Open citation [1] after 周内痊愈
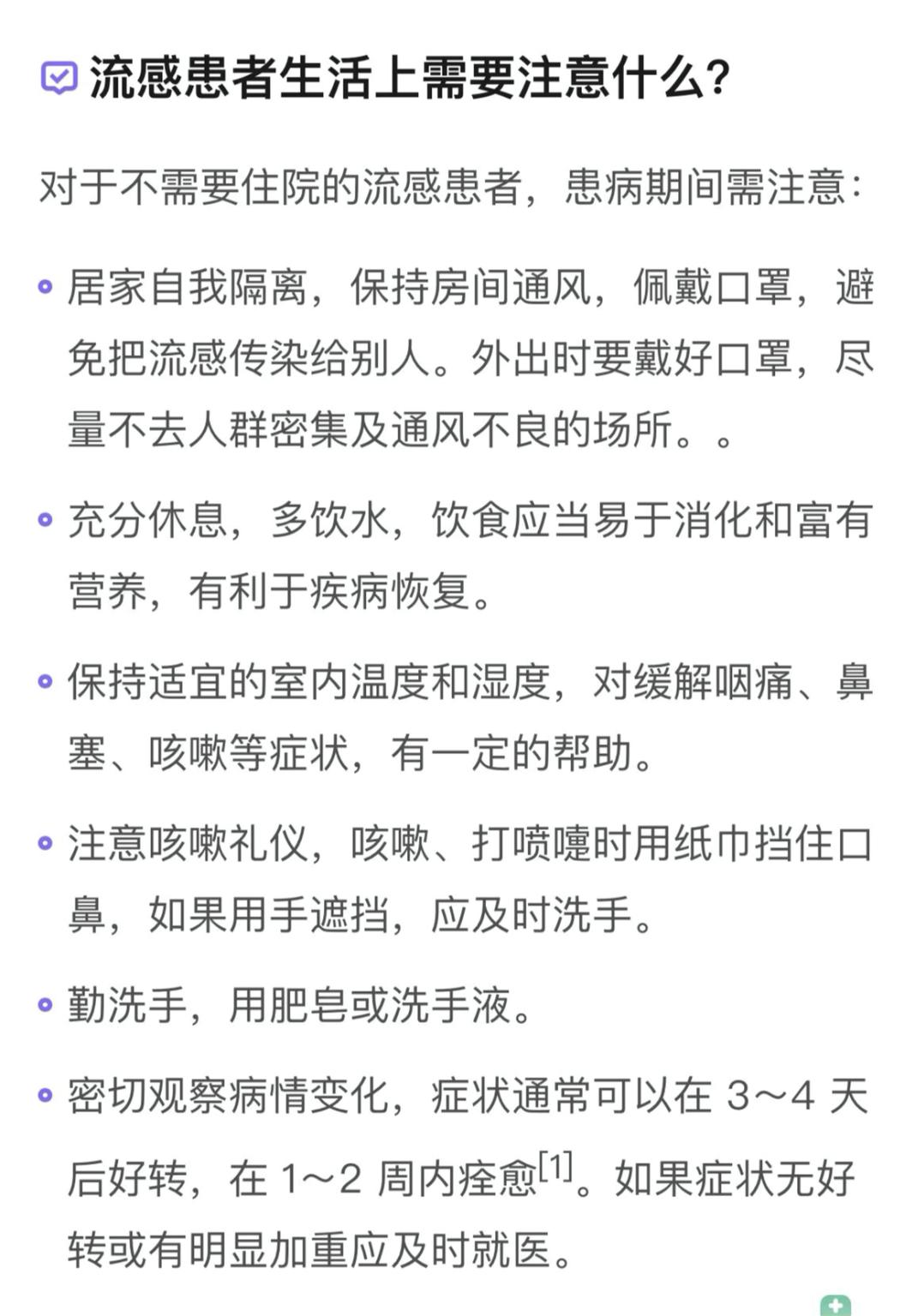Viewport: 918px width, 1316px height. coord(555,1167)
